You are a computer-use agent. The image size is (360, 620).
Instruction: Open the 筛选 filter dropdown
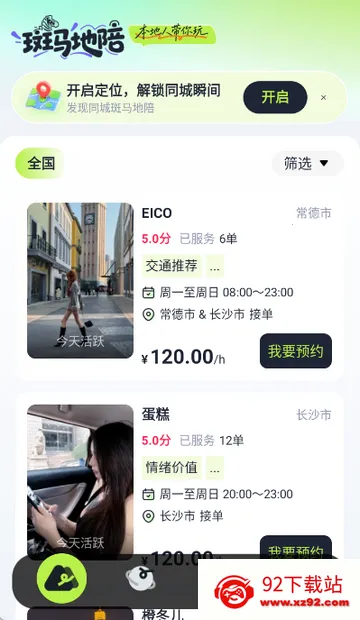click(307, 163)
